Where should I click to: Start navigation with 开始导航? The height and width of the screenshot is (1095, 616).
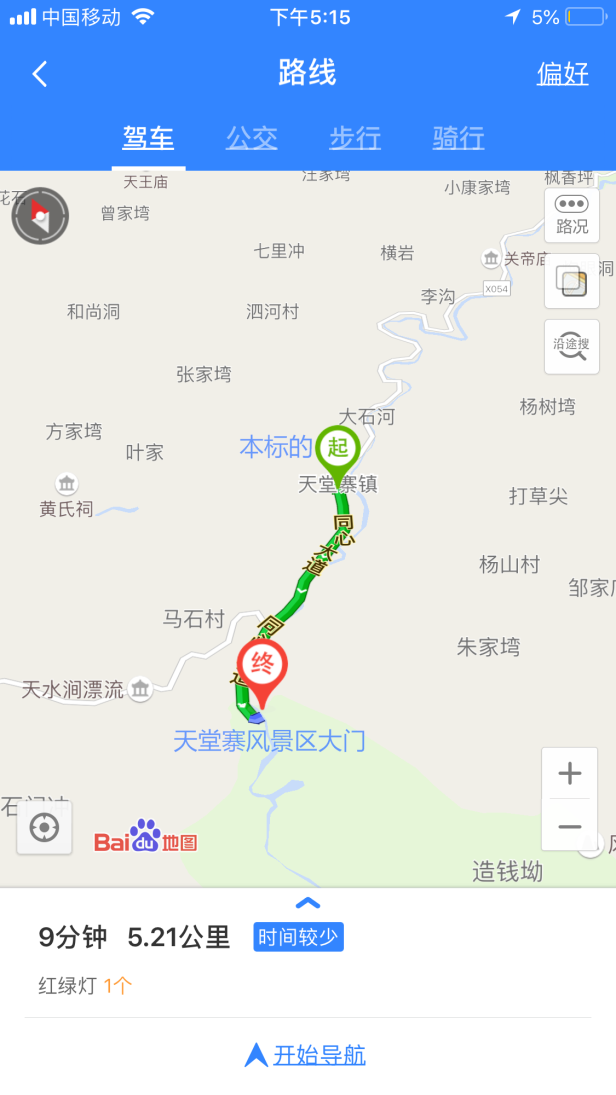pos(308,1055)
